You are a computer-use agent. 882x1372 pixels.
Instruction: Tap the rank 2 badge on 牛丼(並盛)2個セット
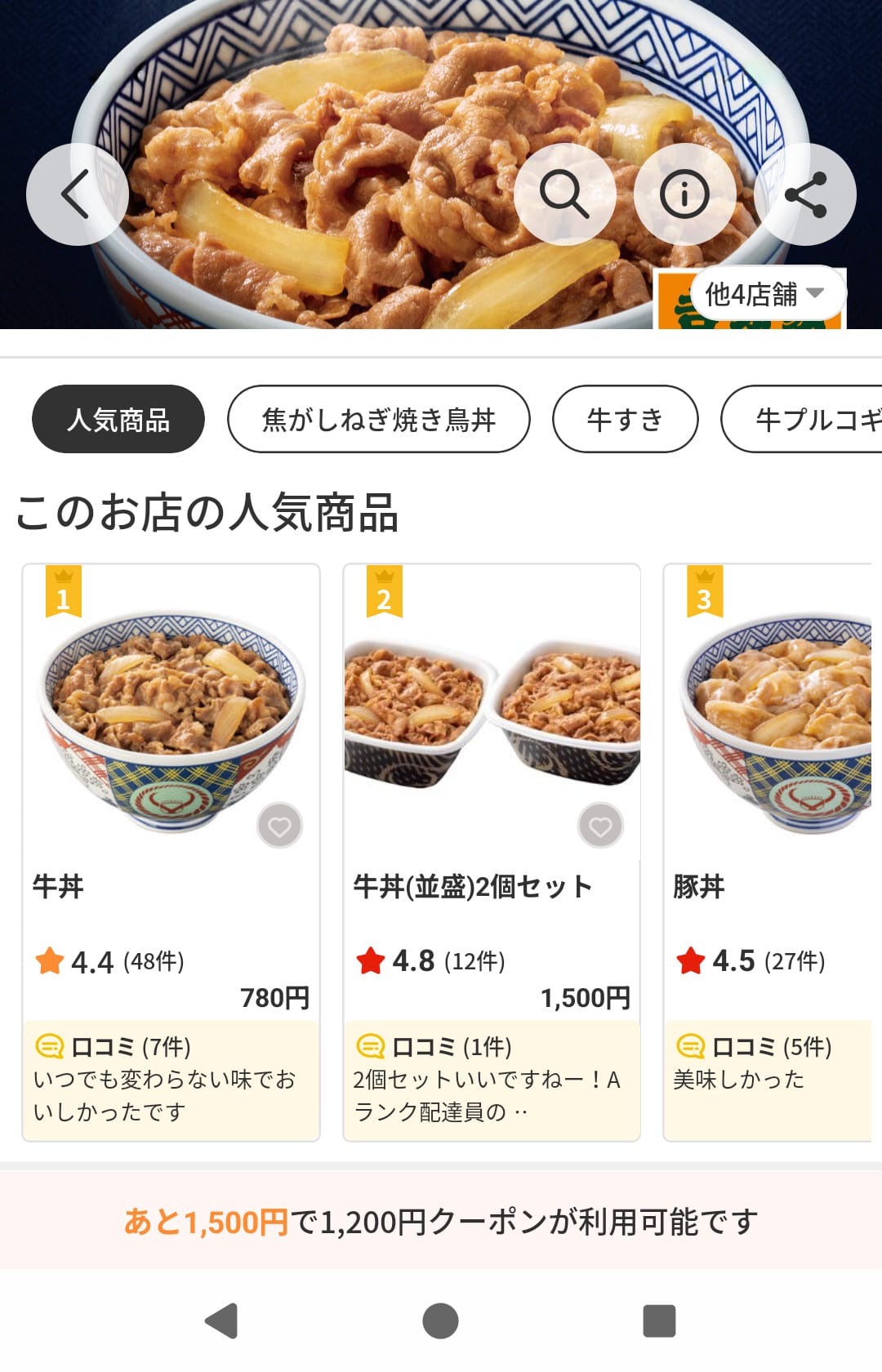click(x=385, y=592)
